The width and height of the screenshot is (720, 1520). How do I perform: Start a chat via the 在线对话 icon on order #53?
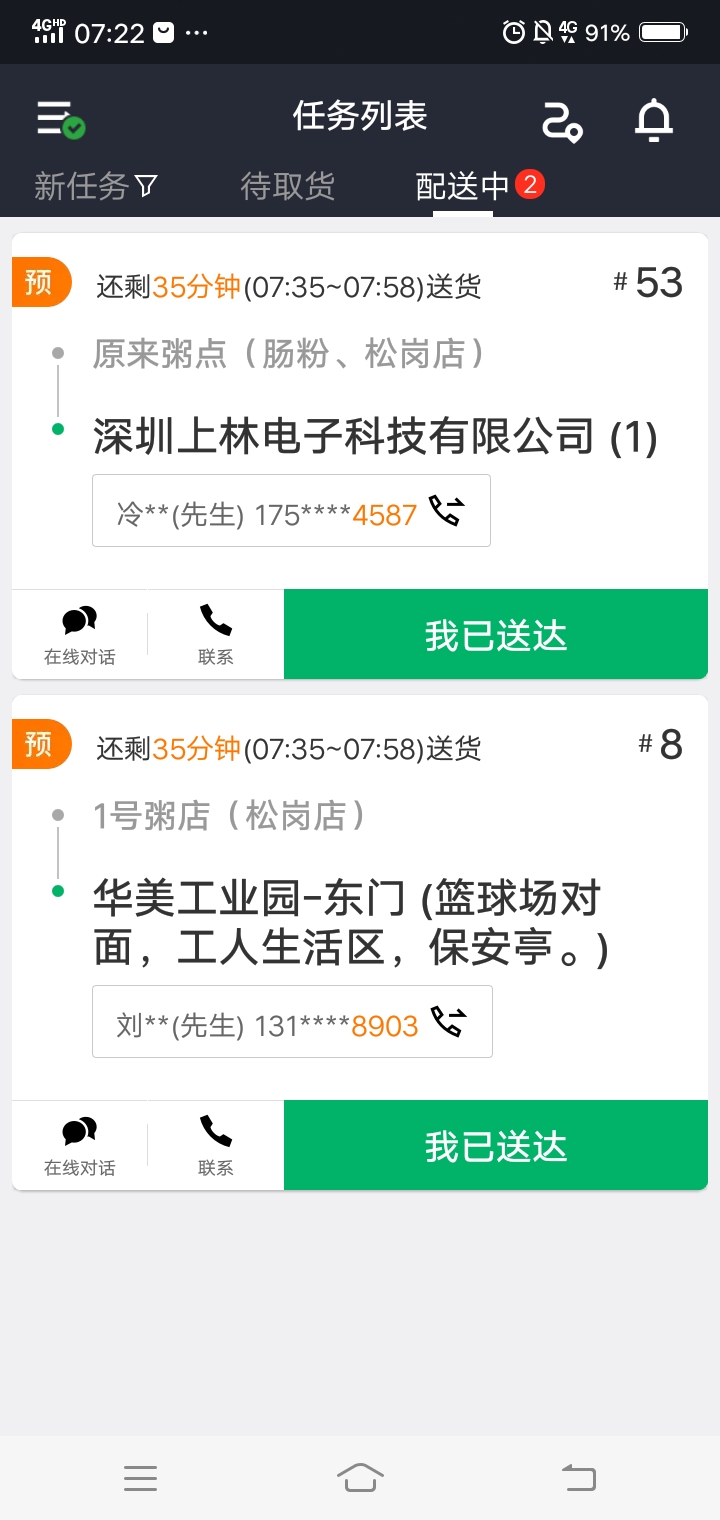pyautogui.click(x=78, y=632)
